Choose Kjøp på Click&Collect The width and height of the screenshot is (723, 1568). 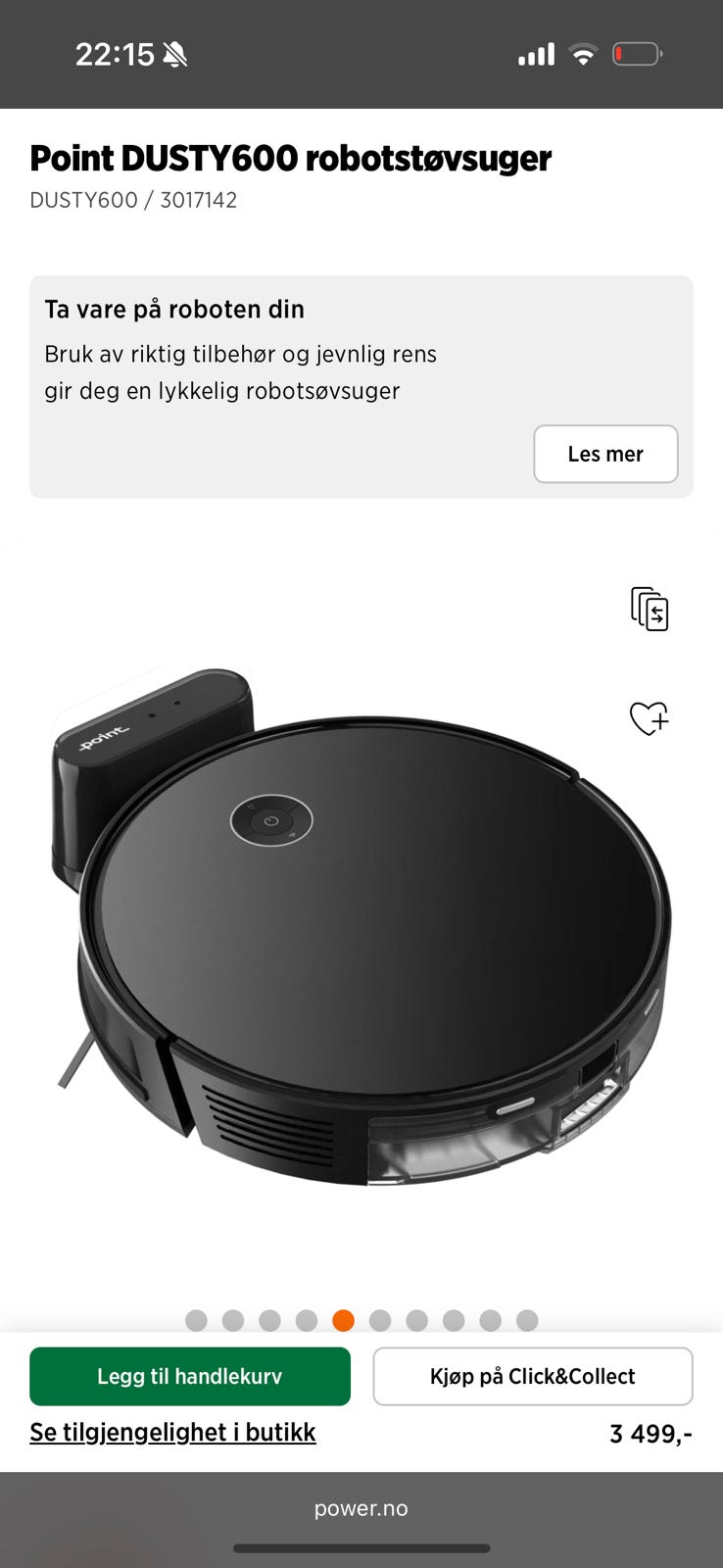[532, 1376]
